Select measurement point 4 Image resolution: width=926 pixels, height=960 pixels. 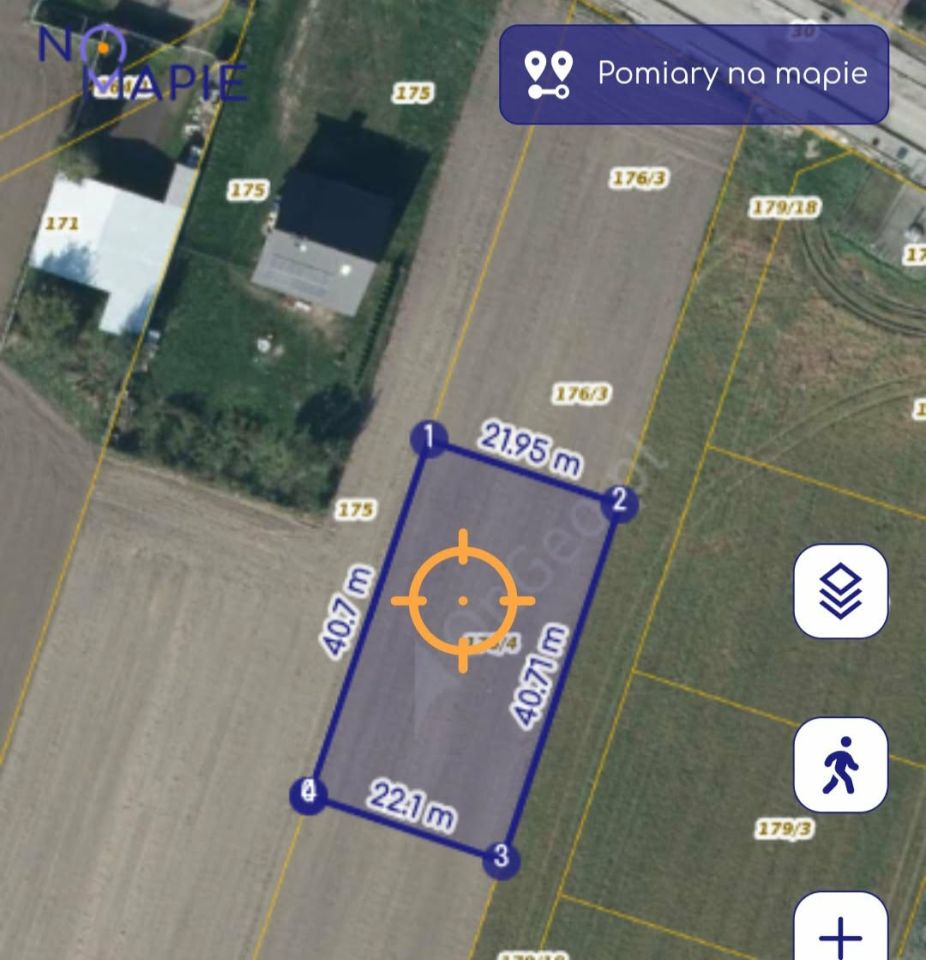pyautogui.click(x=309, y=794)
